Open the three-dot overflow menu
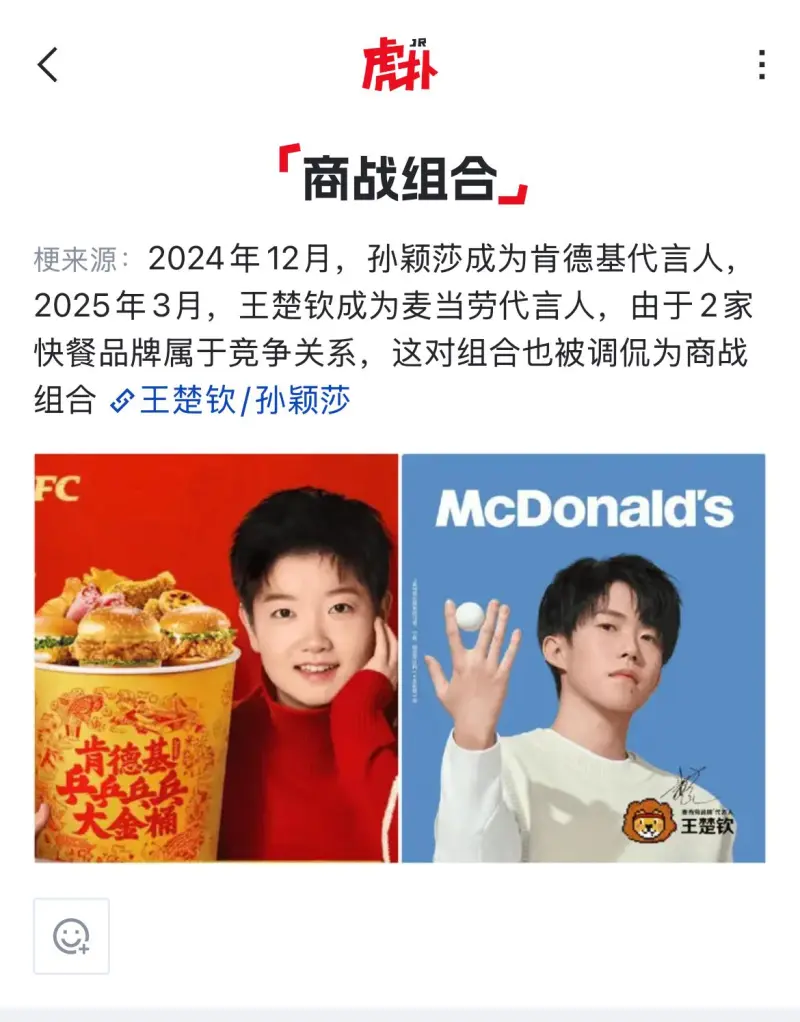Viewport: 800px width, 1022px height. (761, 65)
